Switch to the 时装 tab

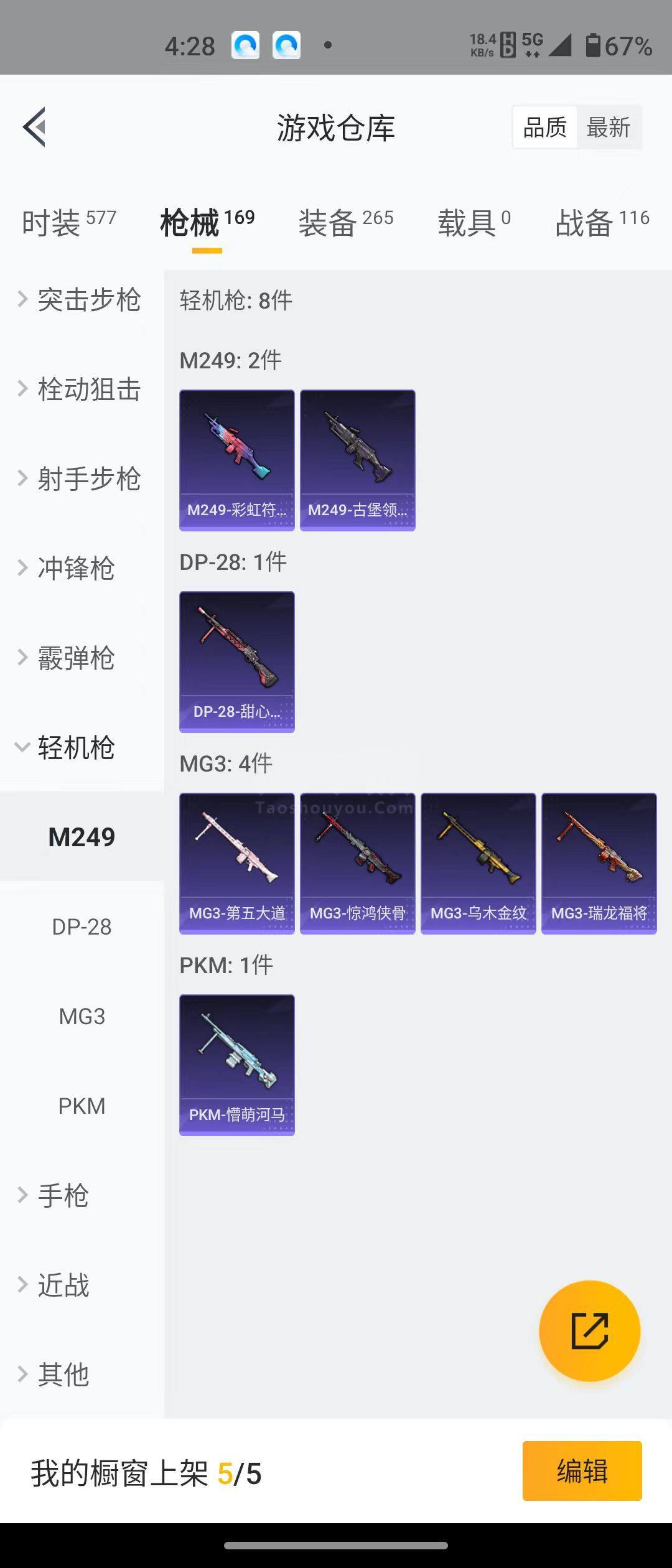click(x=68, y=222)
